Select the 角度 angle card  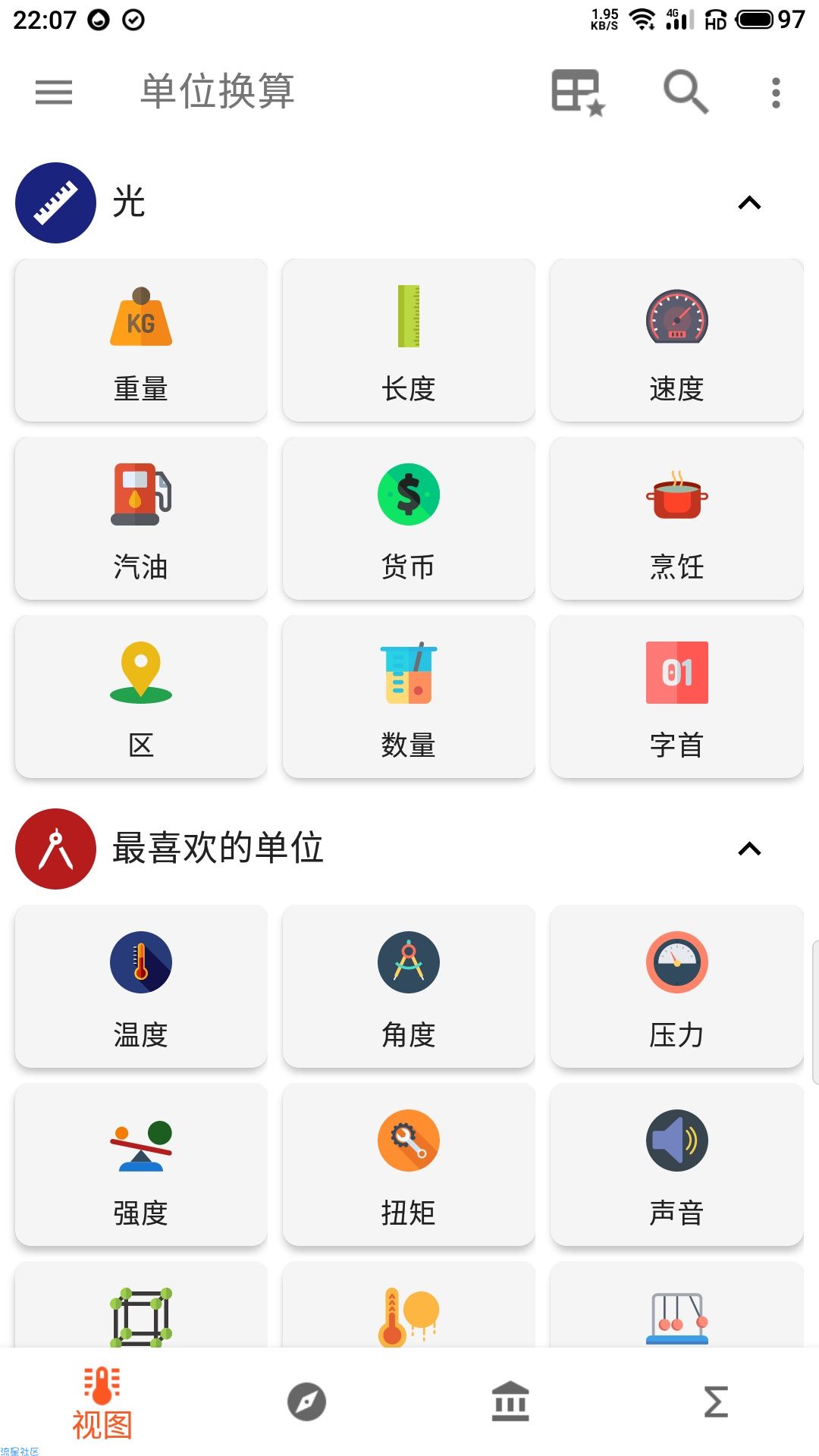pos(409,987)
